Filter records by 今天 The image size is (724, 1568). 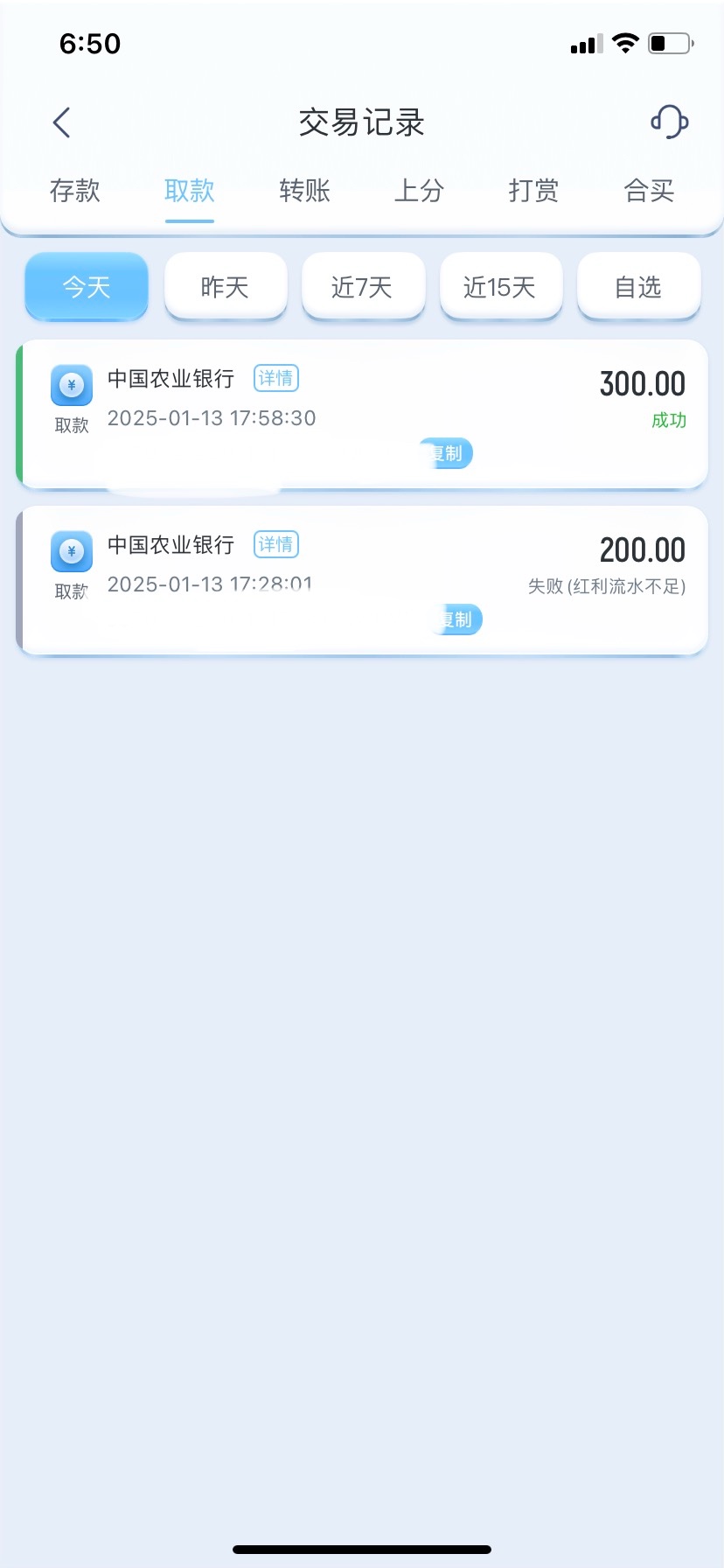click(87, 286)
